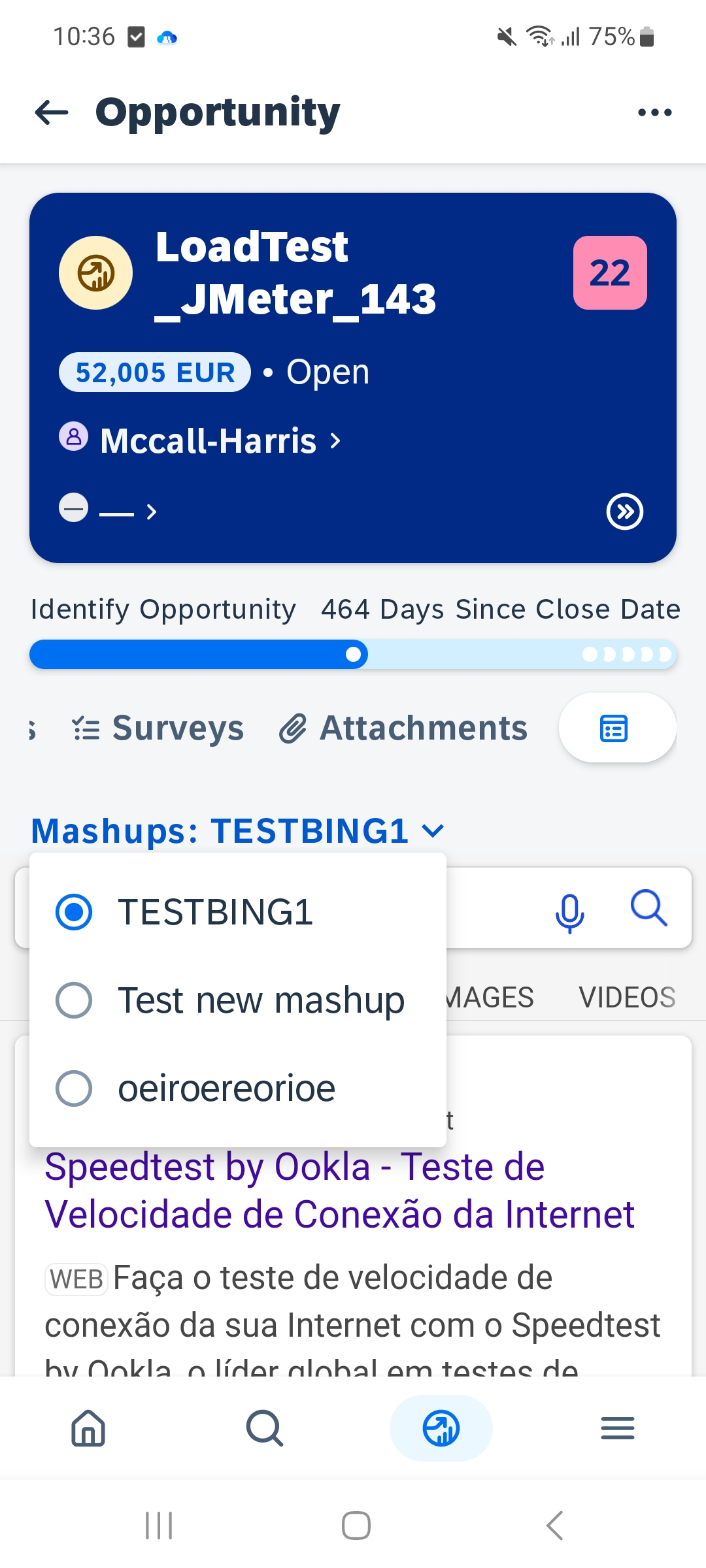This screenshot has width=706, height=1568.
Task: Select the TESTBING1 radio option
Action: coord(238,912)
